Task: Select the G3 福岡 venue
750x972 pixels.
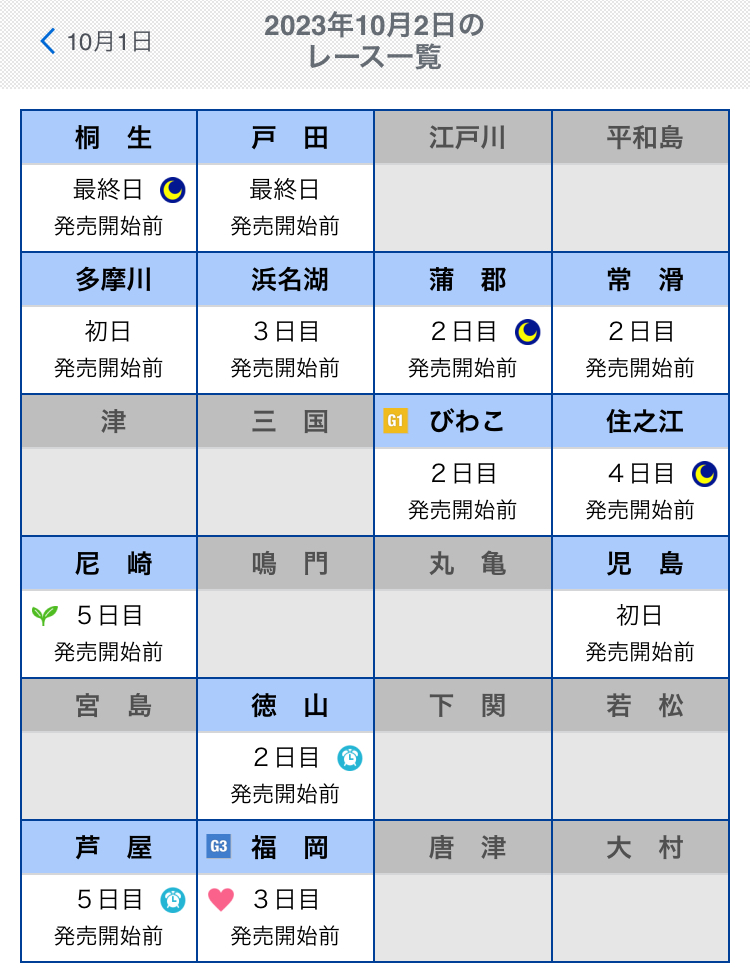Action: pyautogui.click(x=285, y=891)
